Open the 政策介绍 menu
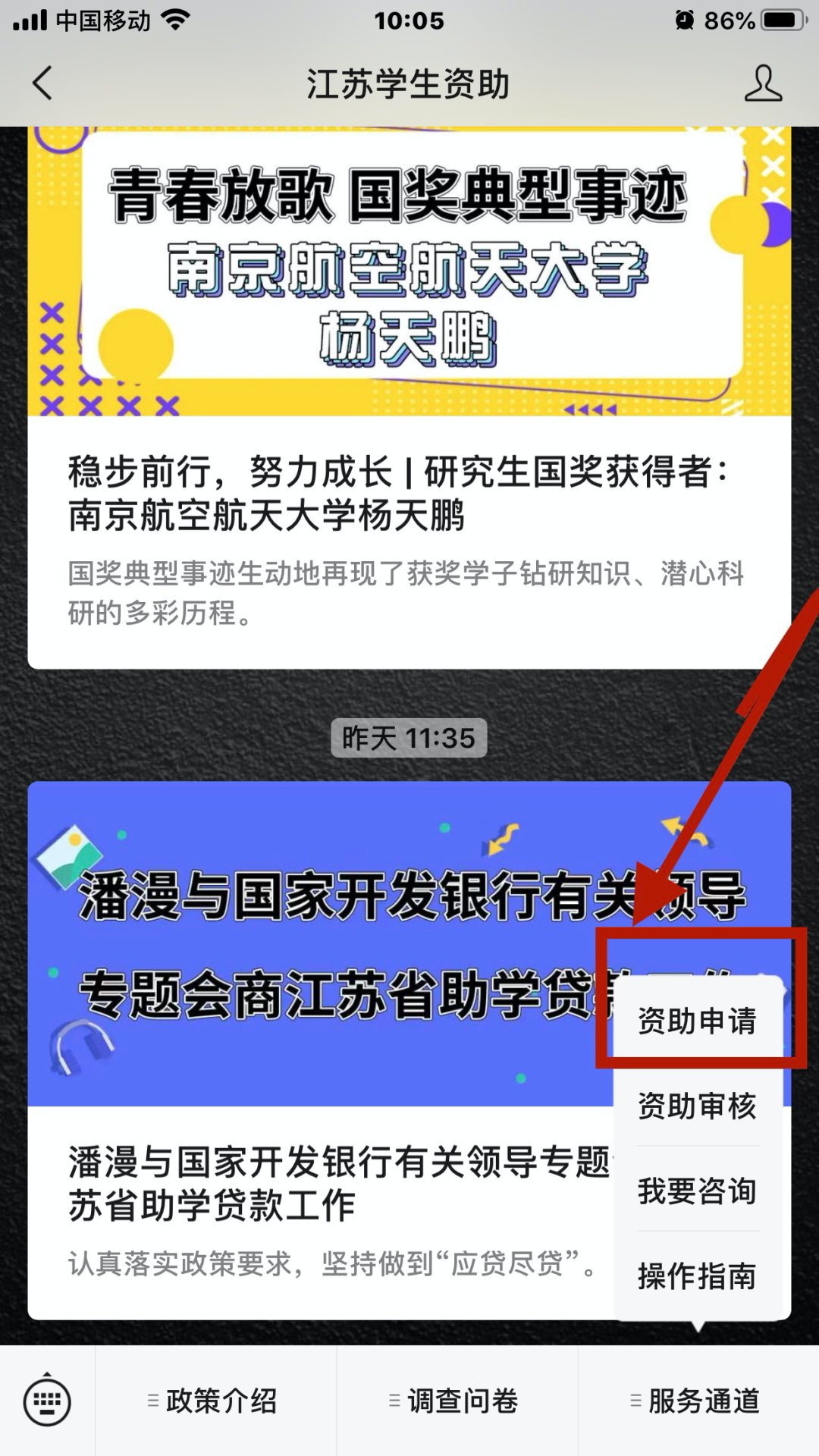Viewport: 819px width, 1456px height. [x=215, y=1401]
